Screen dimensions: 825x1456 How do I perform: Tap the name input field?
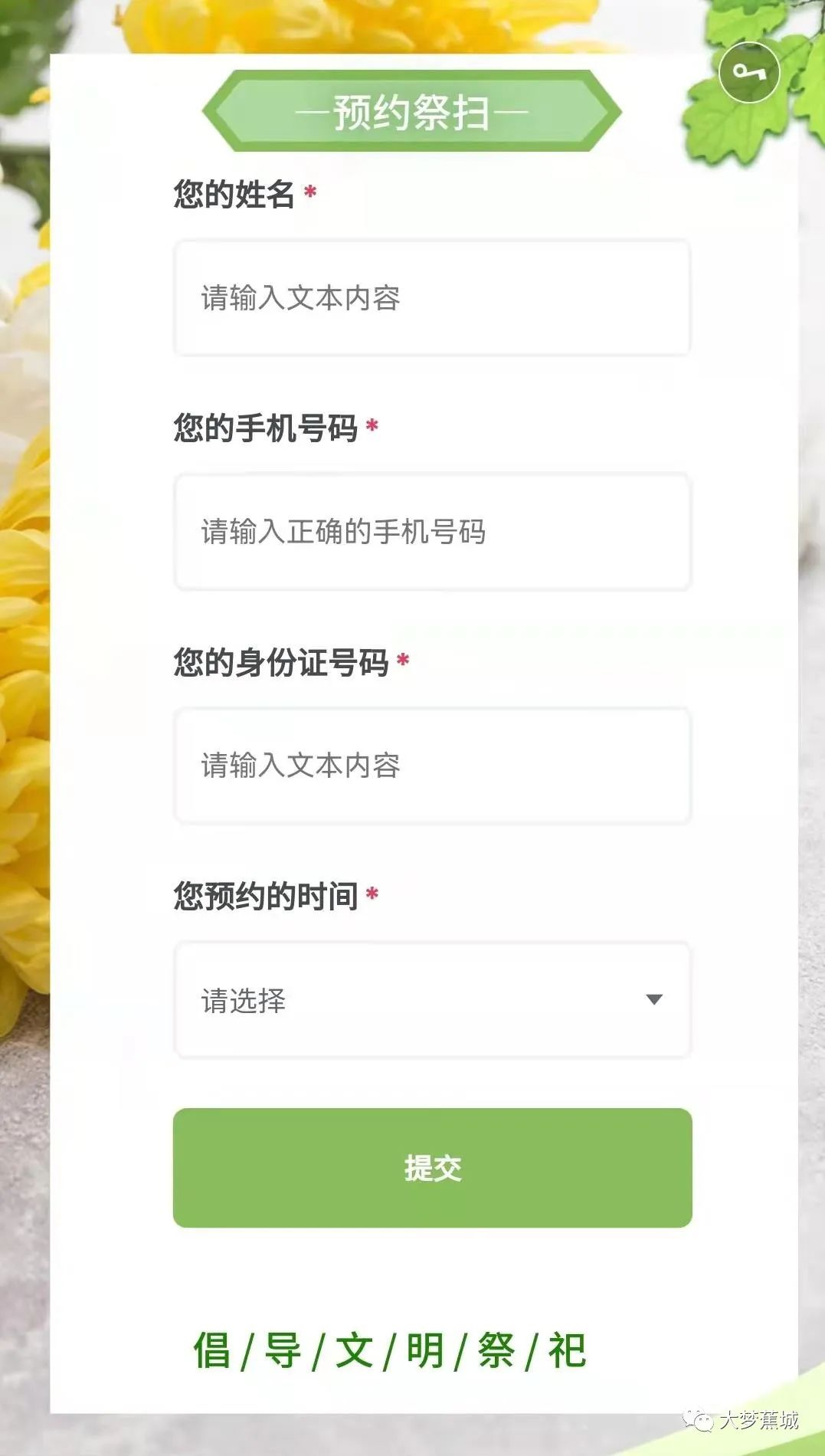click(x=432, y=298)
